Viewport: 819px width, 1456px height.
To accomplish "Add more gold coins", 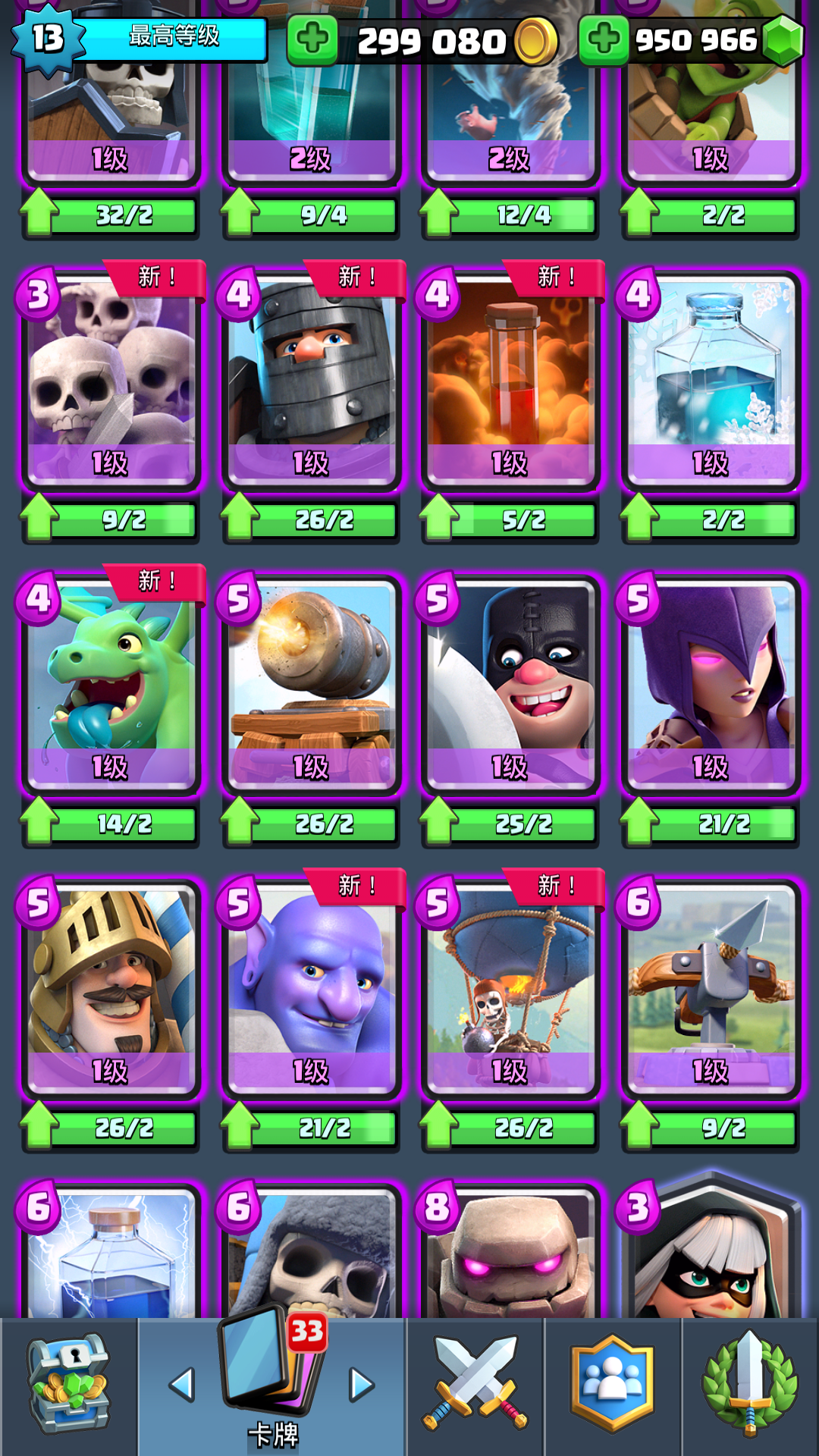I will tap(312, 39).
